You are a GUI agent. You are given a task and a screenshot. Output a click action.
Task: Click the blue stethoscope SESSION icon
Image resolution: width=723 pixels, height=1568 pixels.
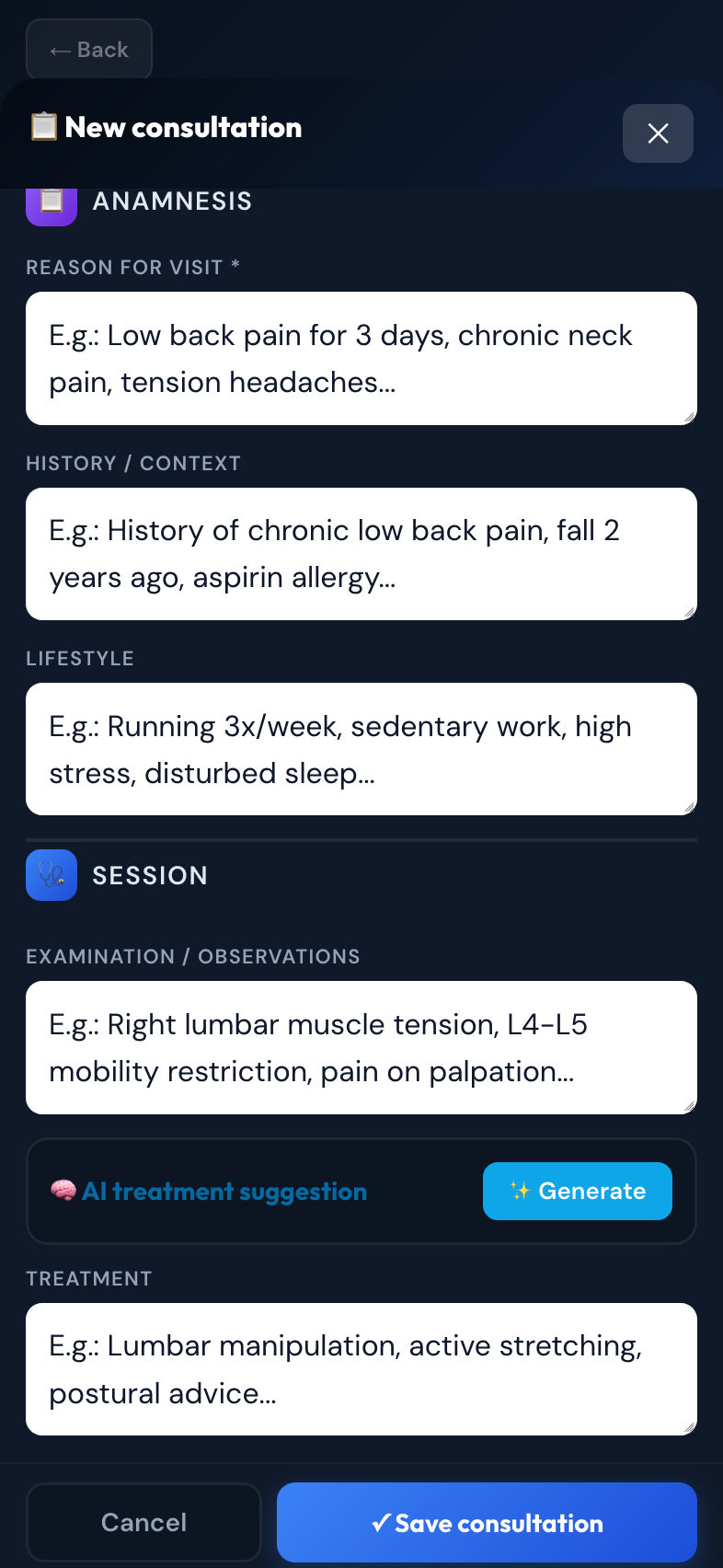[x=51, y=875]
